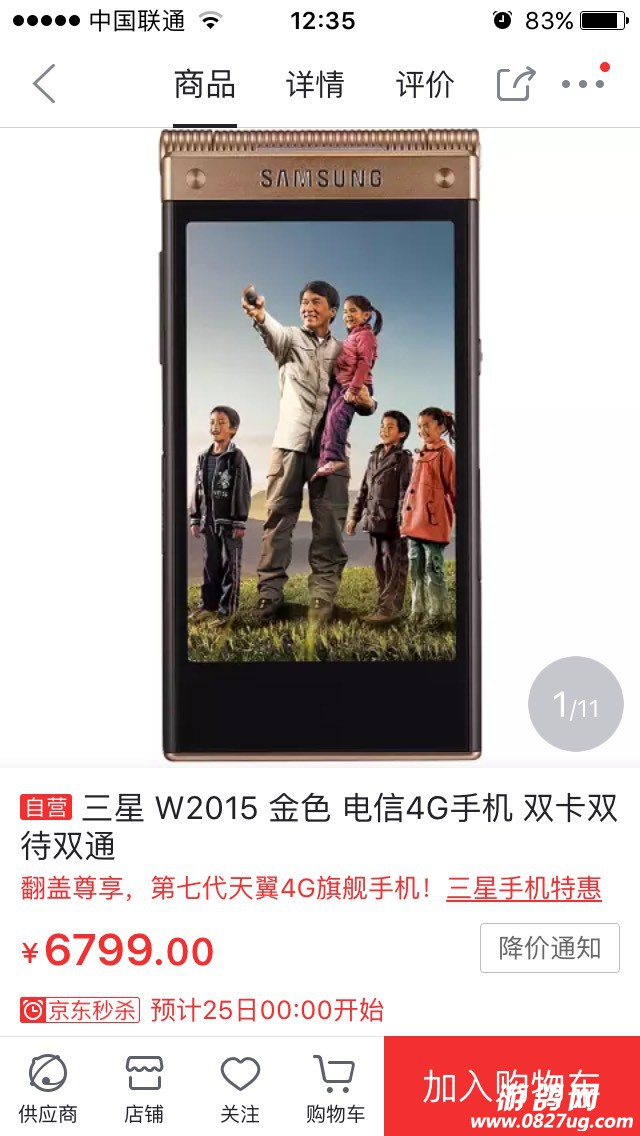Screen dimensions: 640x1136
Task: Open the 店铺 page
Action: click(x=144, y=1087)
